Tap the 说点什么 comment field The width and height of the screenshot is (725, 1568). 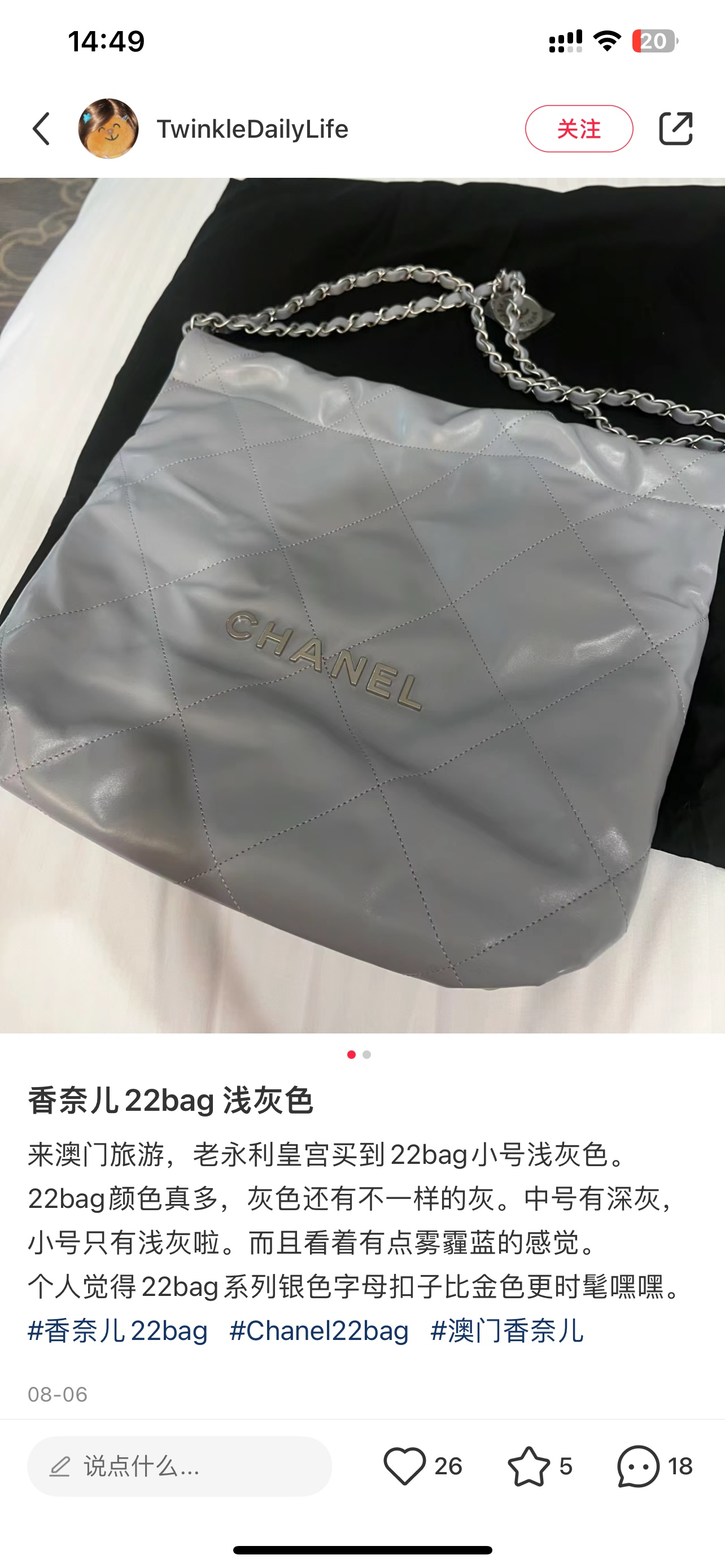[180, 1466]
